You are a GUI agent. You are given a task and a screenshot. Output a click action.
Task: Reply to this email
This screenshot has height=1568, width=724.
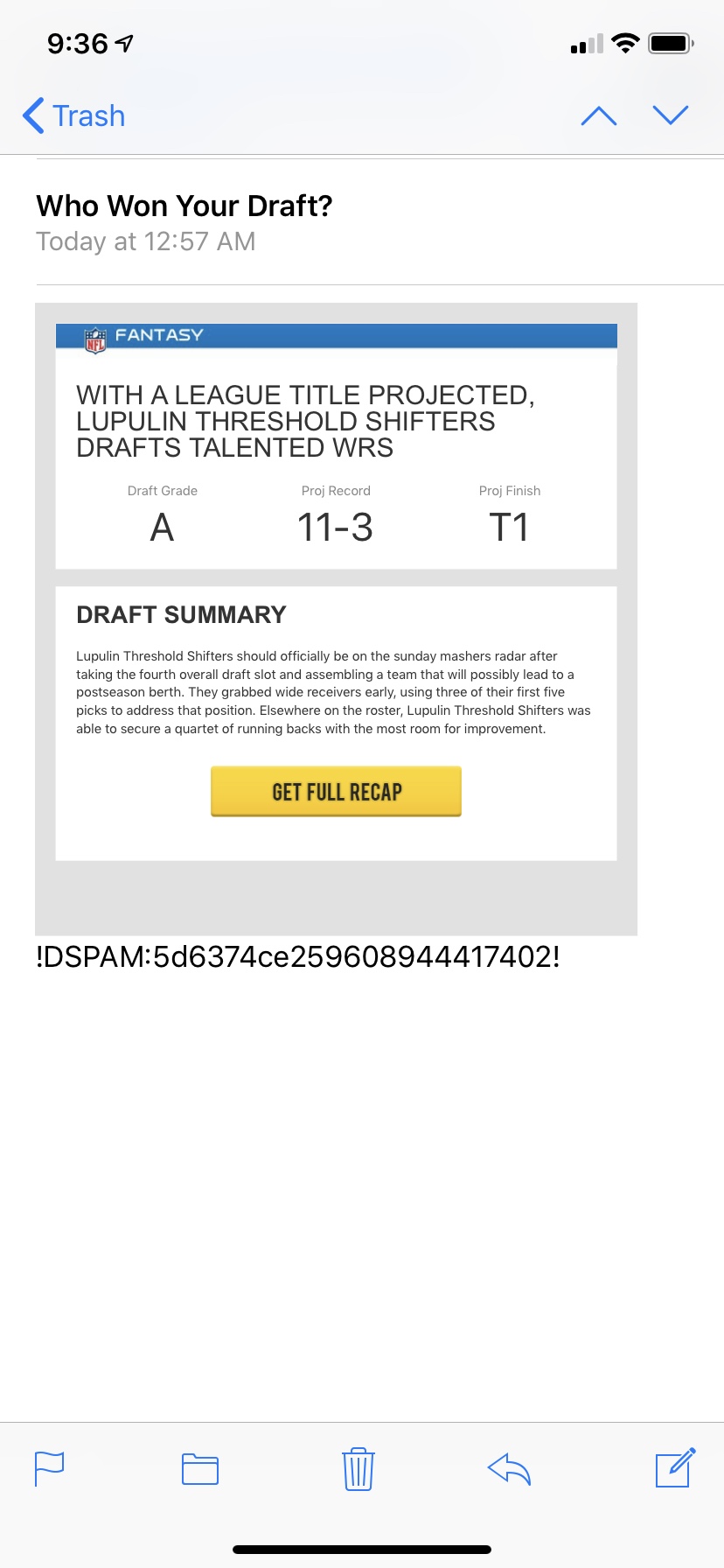[510, 1468]
